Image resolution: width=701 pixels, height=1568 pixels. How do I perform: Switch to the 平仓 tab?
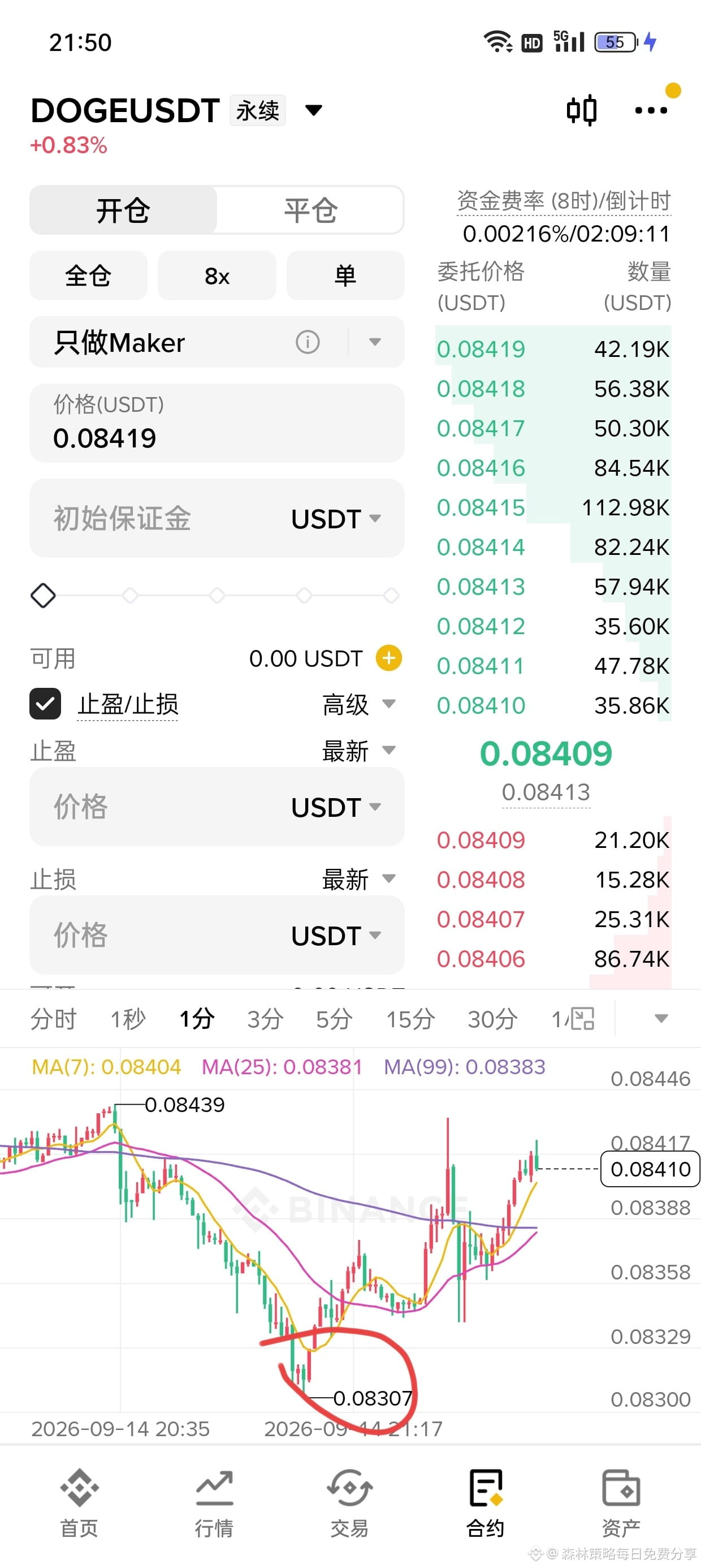(310, 210)
